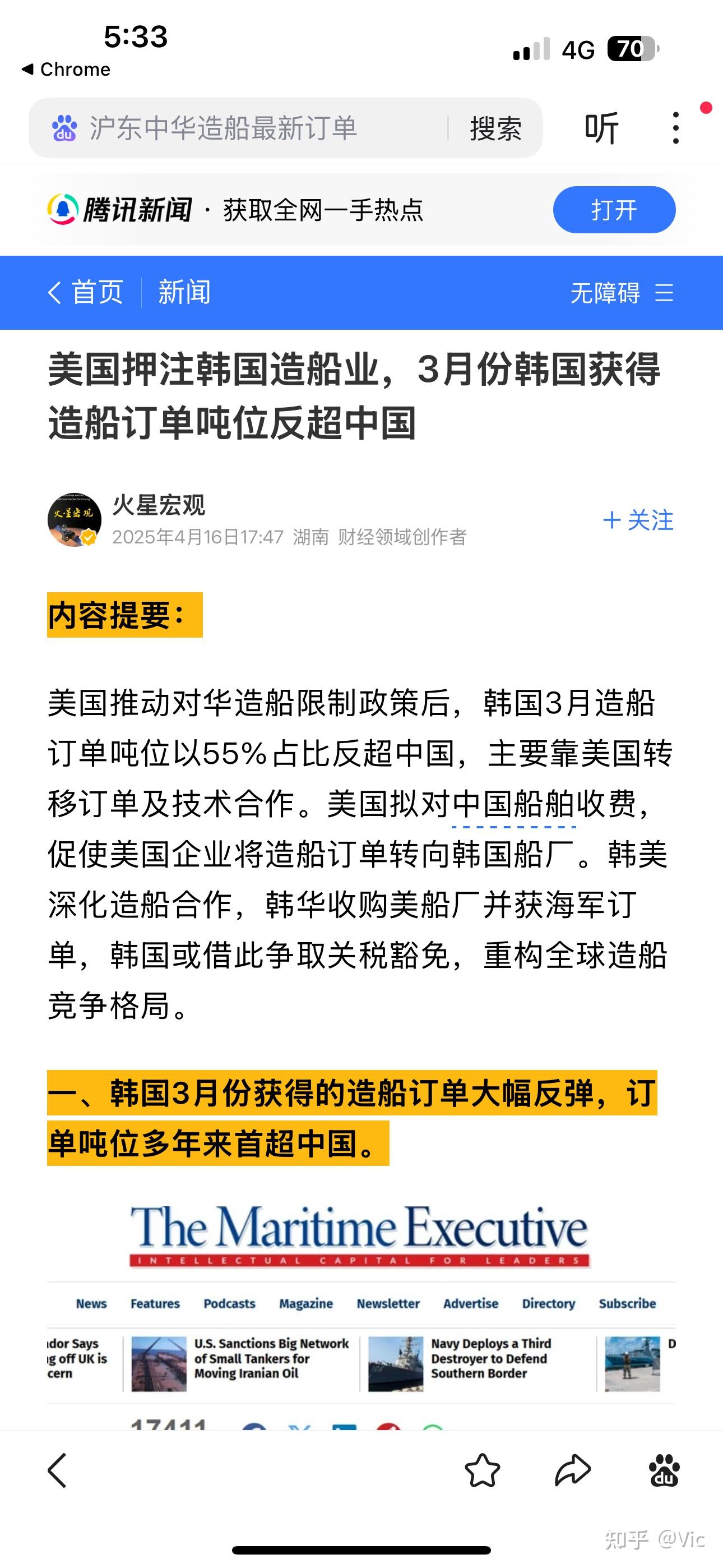Open the hamburger menu beside 无障碍
Image resolution: width=723 pixels, height=1568 pixels.
664,293
